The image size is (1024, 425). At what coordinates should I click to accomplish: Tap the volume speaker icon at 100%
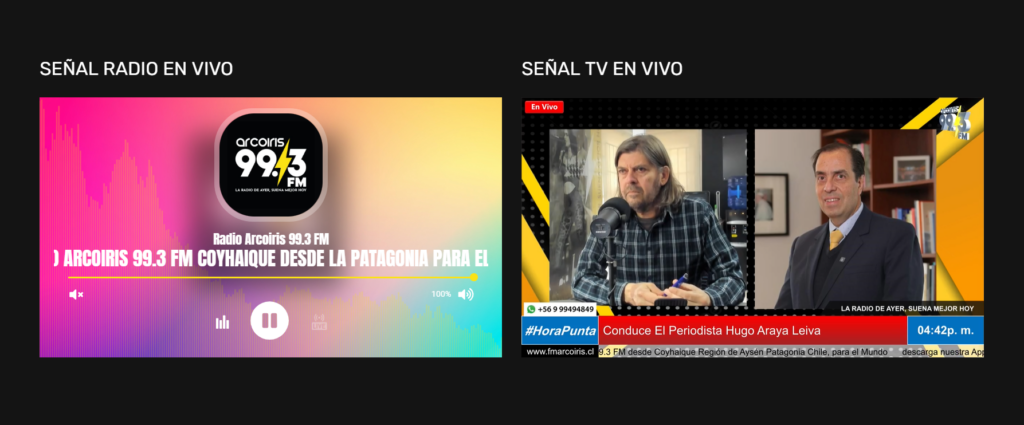(465, 294)
